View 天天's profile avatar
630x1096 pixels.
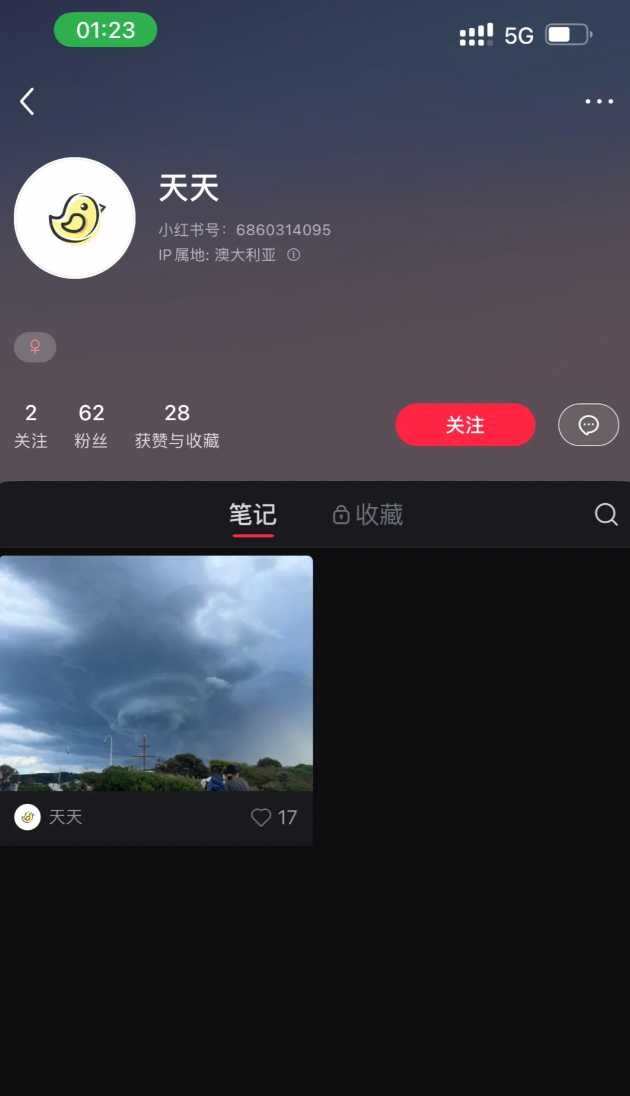click(x=75, y=218)
